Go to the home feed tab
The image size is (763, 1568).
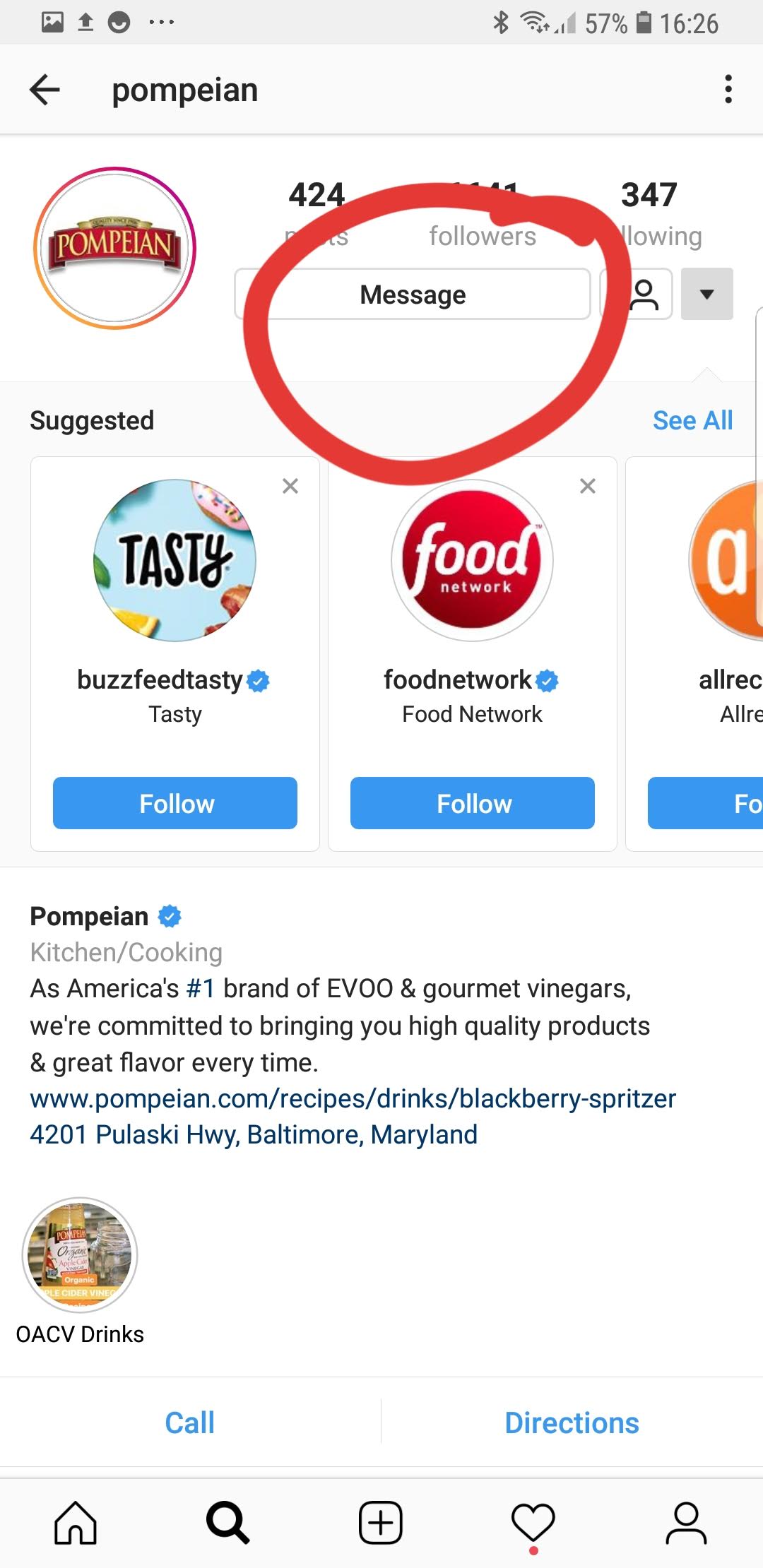pyautogui.click(x=76, y=1523)
